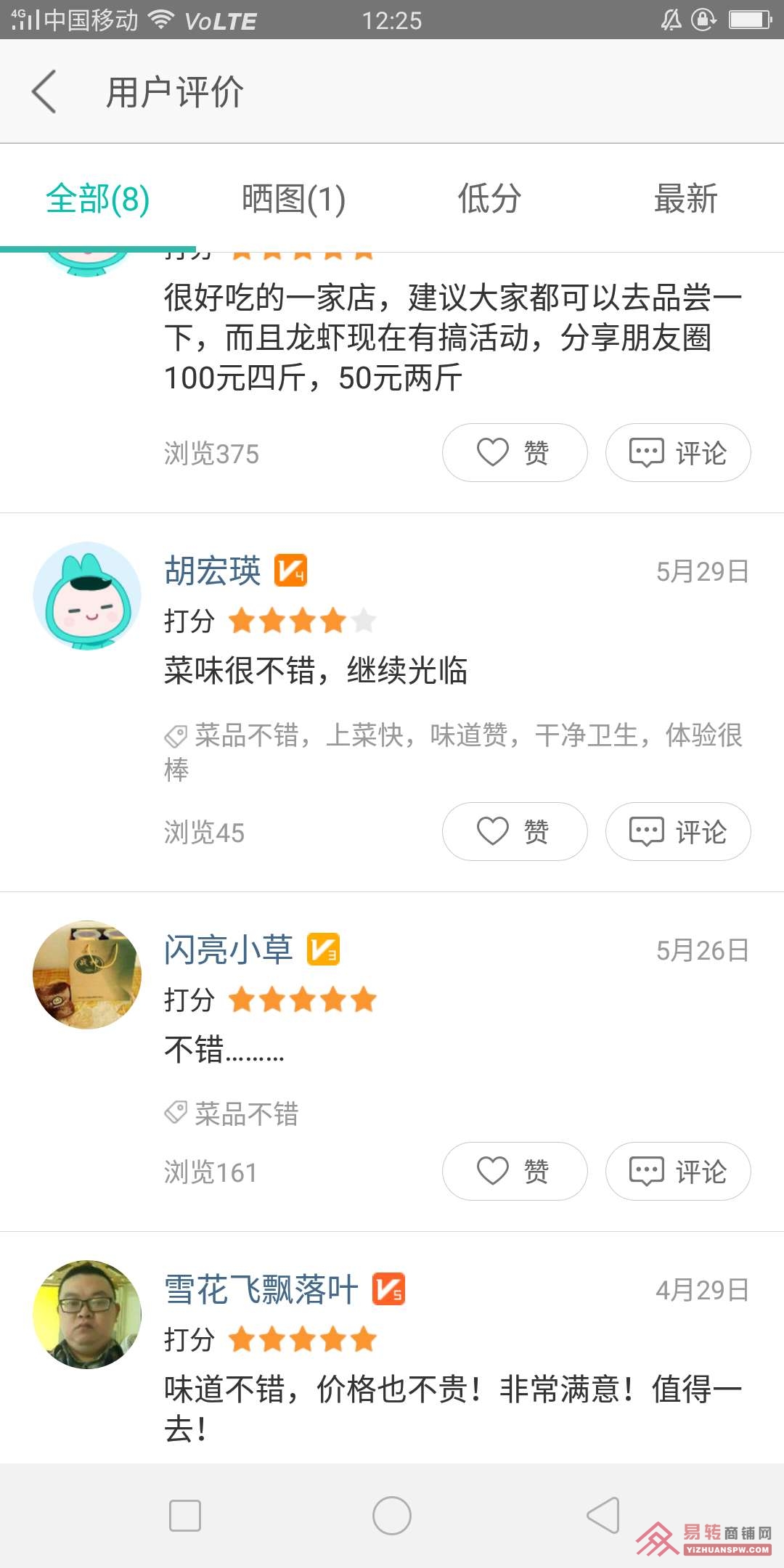
Task: Open 胡宏瑛's profile avatar
Action: coord(87,595)
